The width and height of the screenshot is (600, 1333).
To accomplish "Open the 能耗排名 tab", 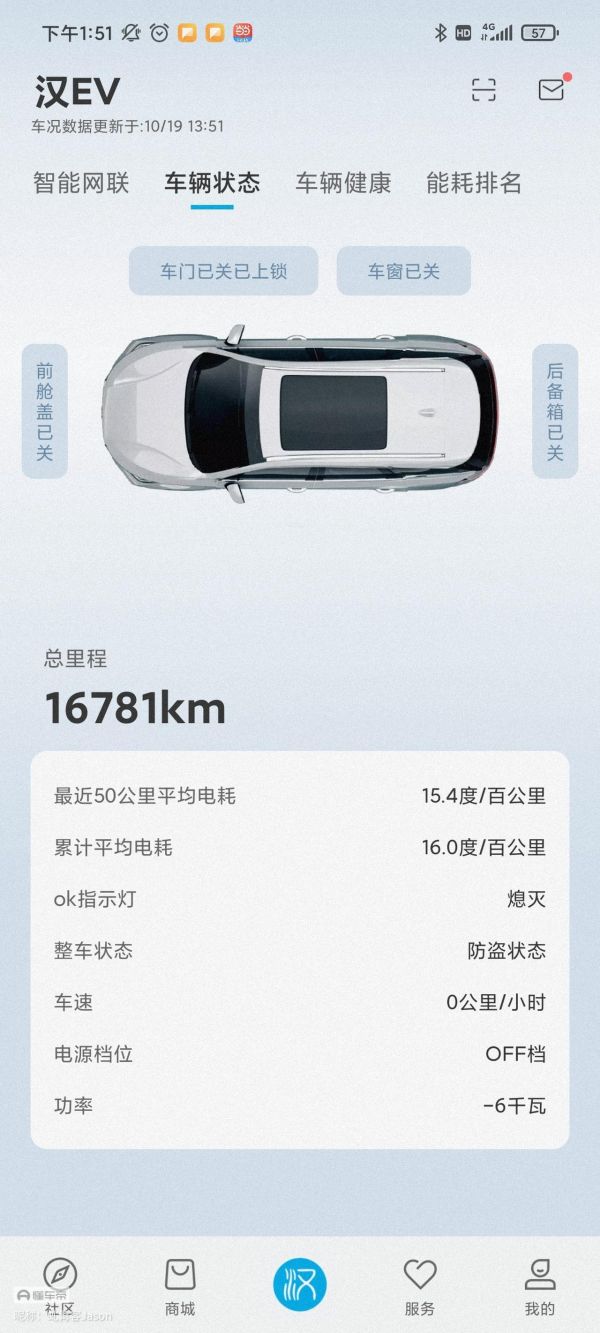I will pos(474,183).
